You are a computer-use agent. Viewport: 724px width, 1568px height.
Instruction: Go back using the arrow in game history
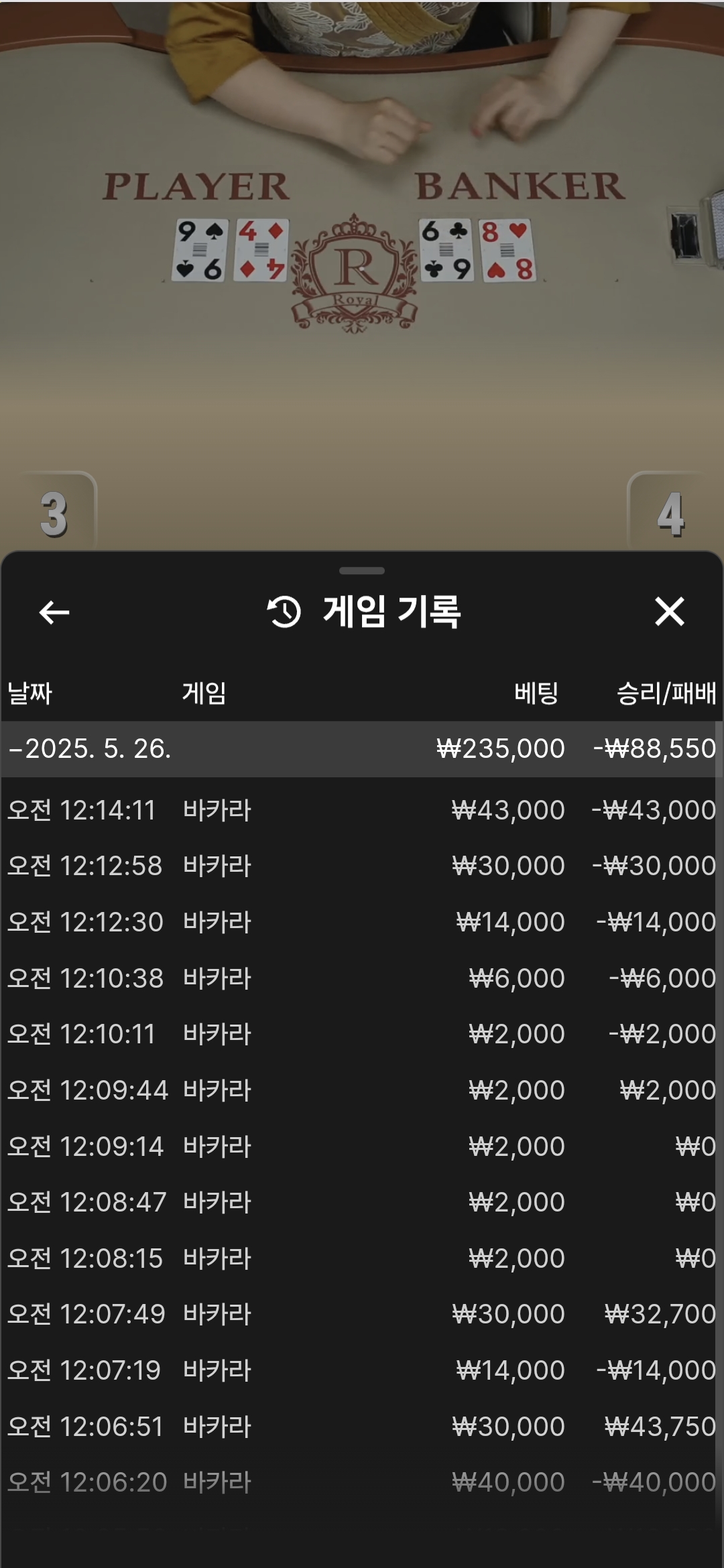coord(54,612)
